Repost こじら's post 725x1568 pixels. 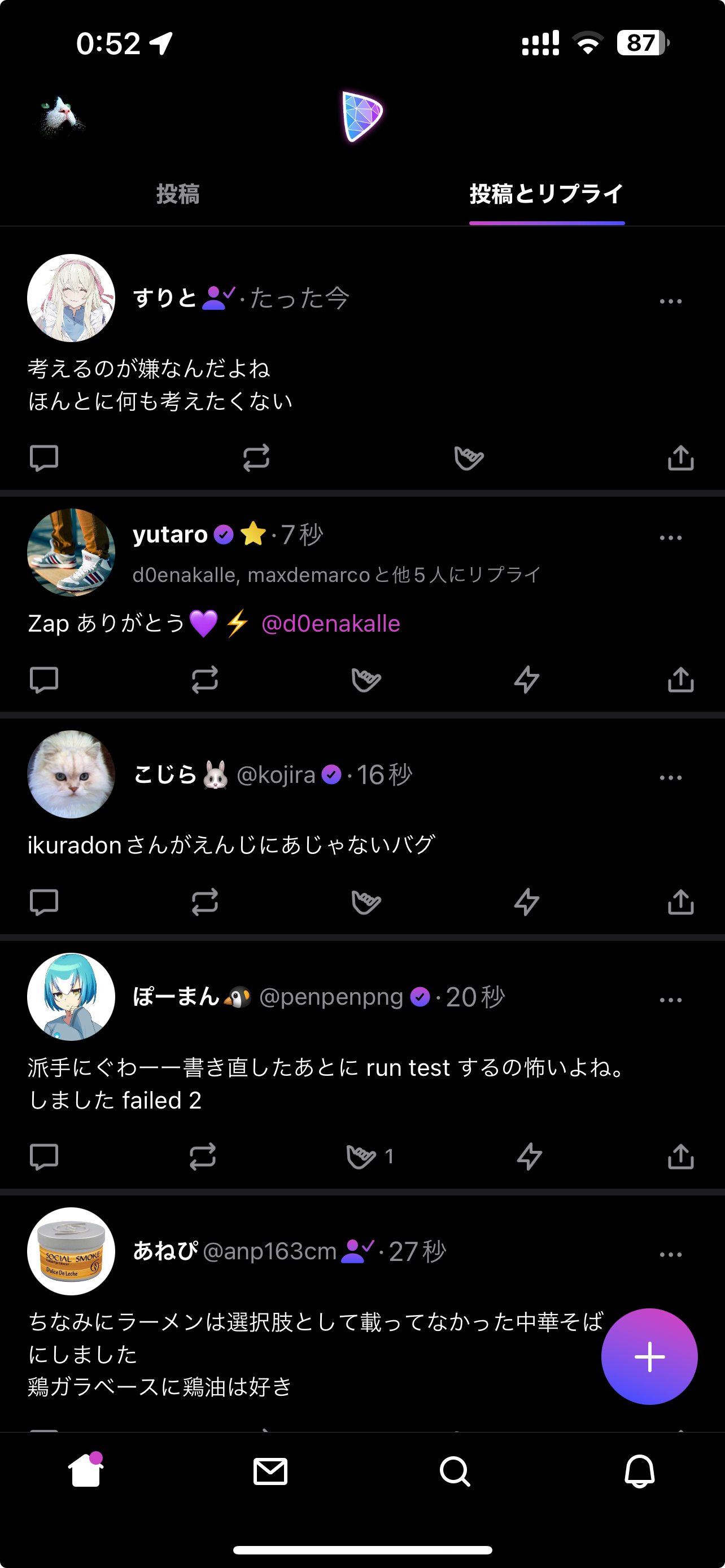click(204, 902)
